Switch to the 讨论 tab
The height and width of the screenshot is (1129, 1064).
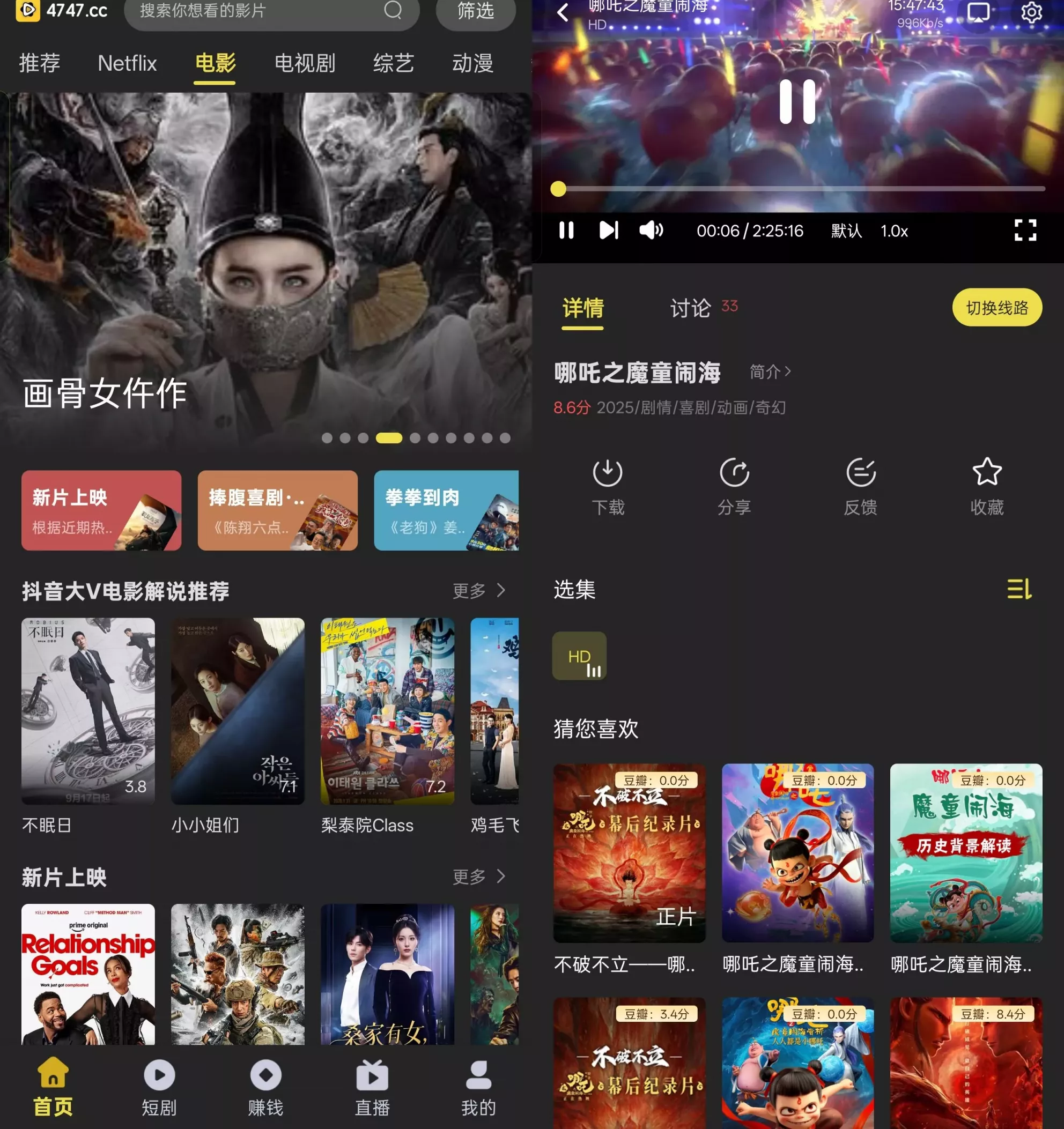click(x=691, y=308)
